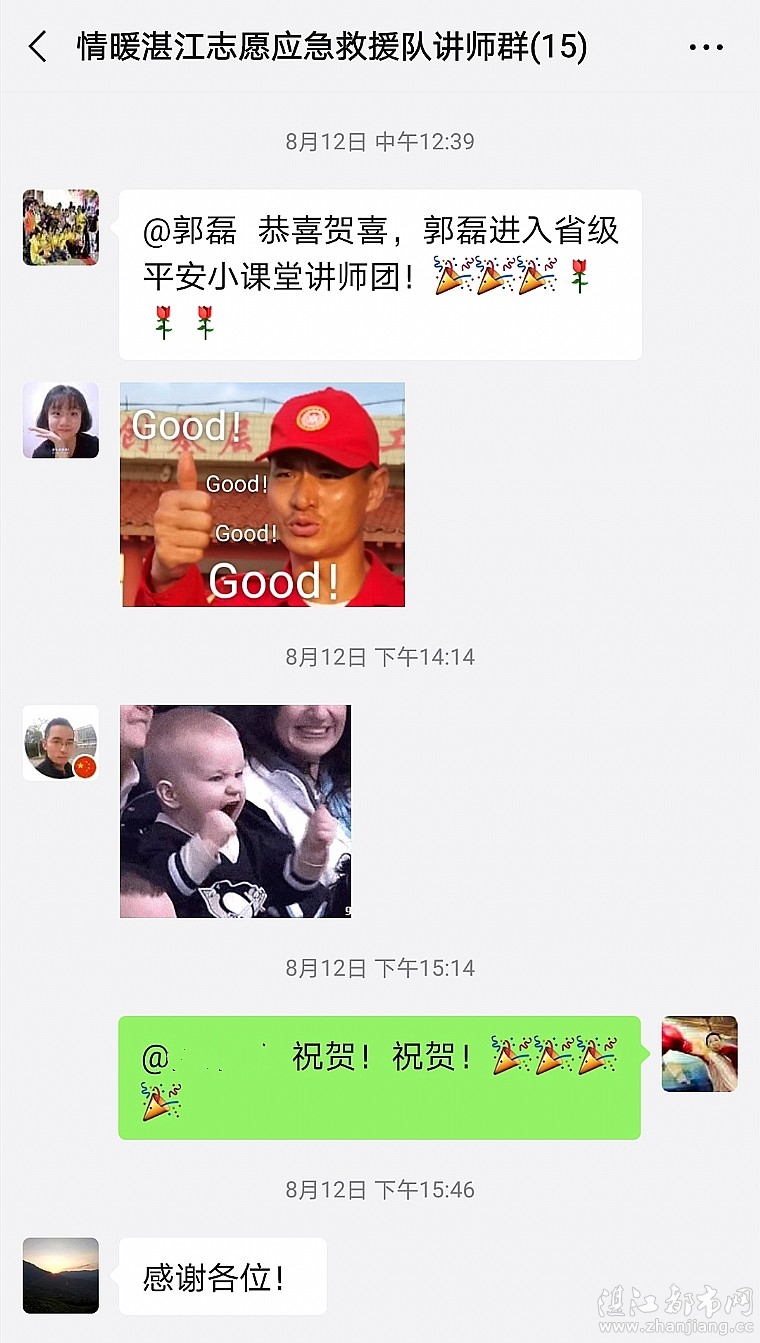Go back from the group chat
The width and height of the screenshot is (760, 1343).
[x=38, y=47]
